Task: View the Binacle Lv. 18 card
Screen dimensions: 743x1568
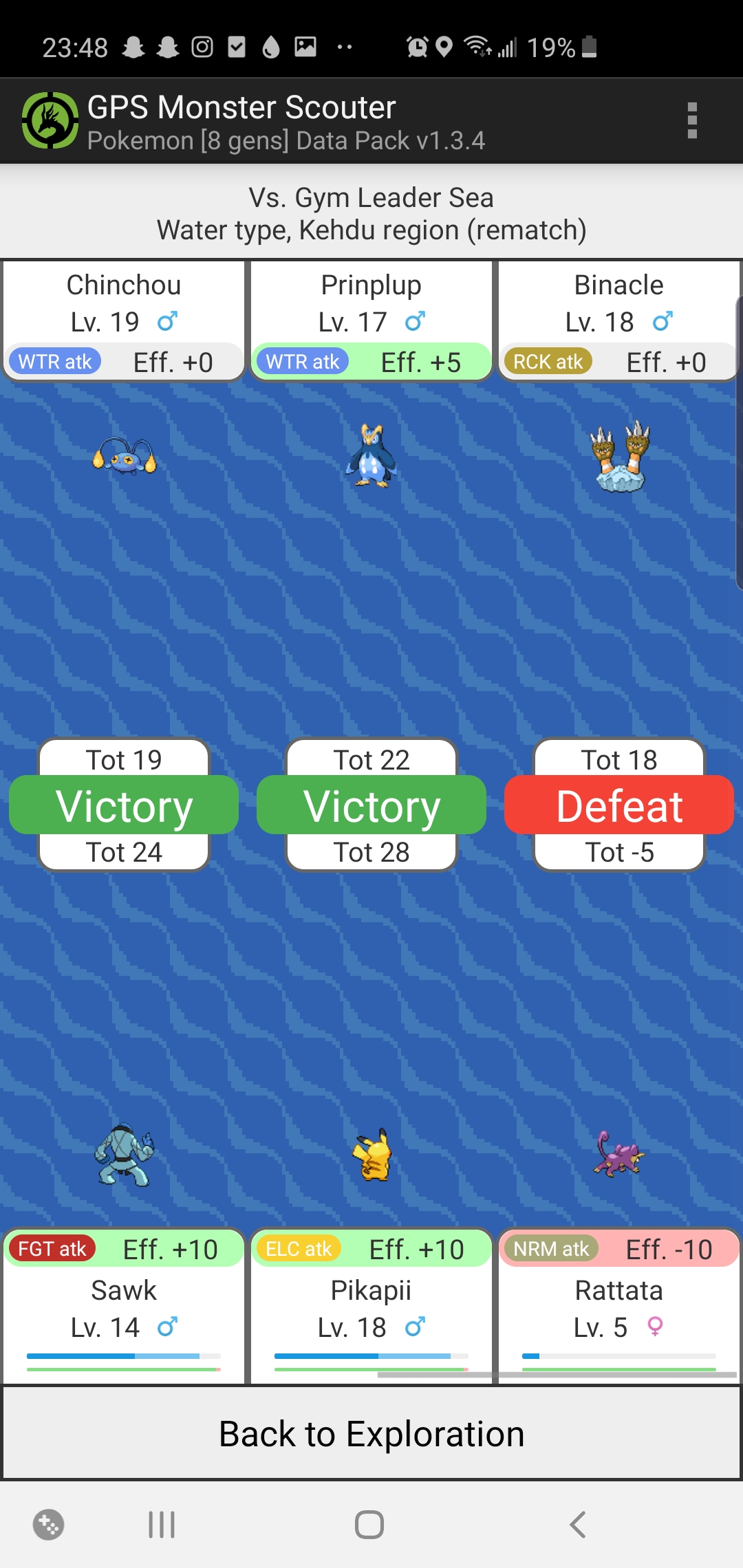Action: pos(618,320)
